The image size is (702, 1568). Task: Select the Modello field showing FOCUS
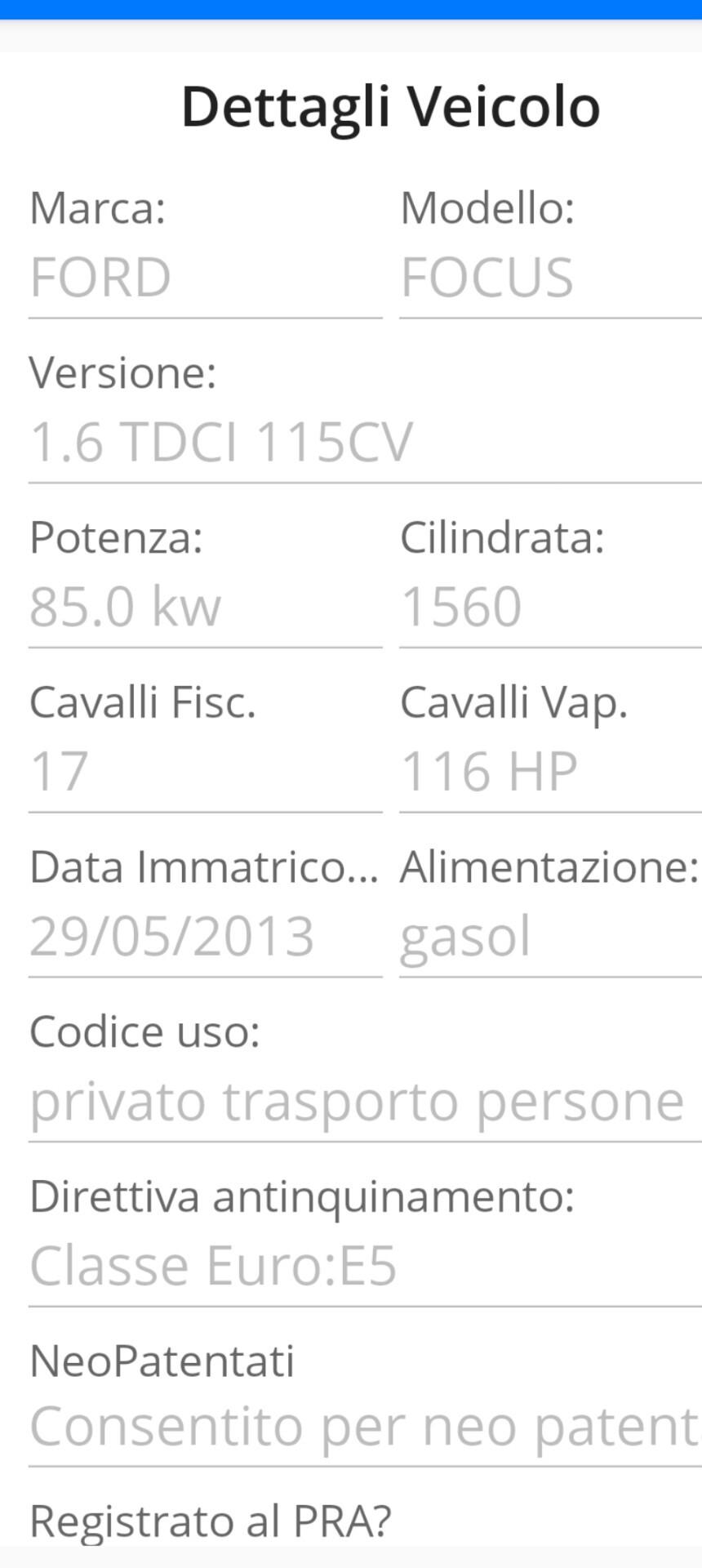click(x=551, y=278)
